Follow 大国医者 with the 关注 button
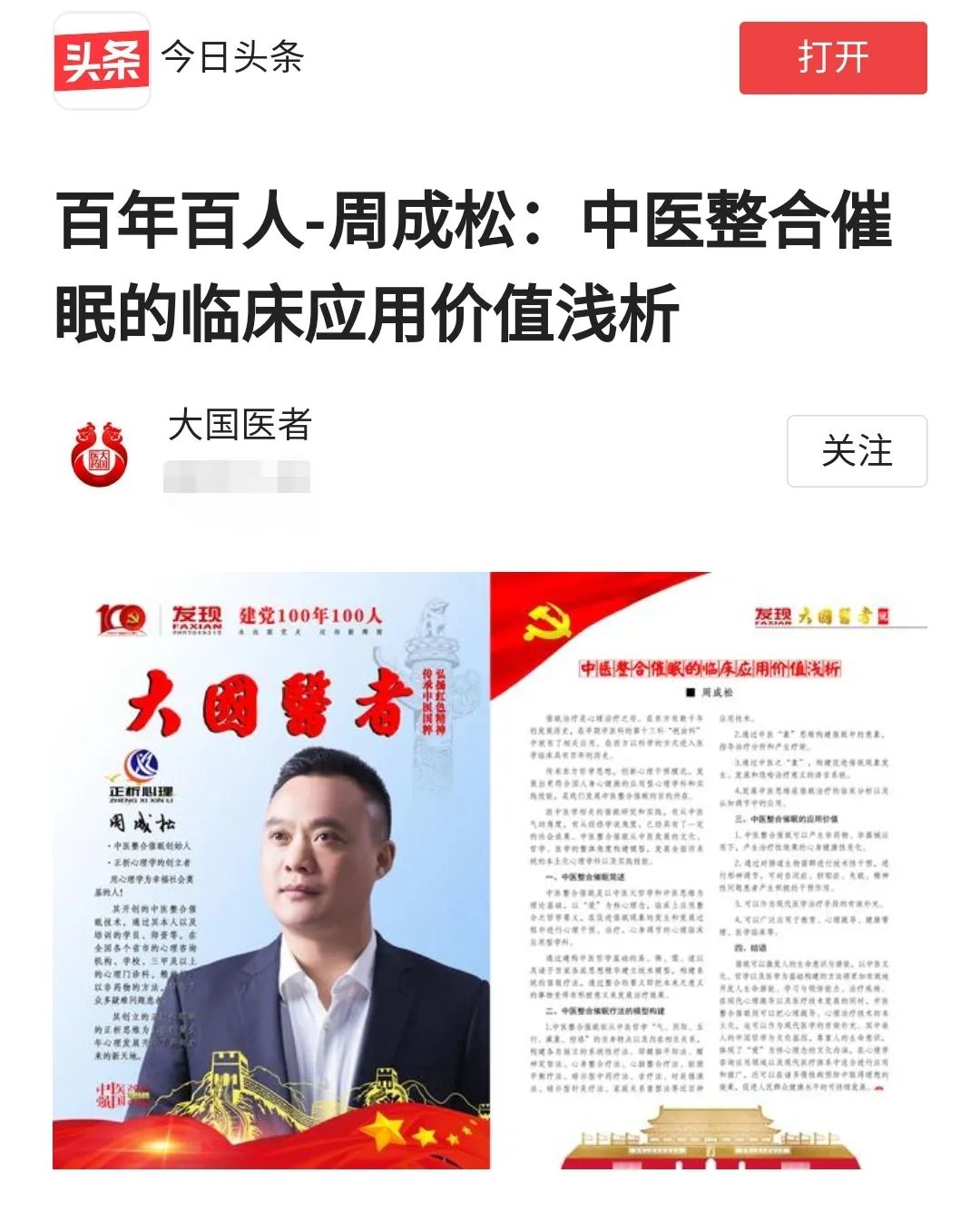The width and height of the screenshot is (980, 1212). [856, 451]
